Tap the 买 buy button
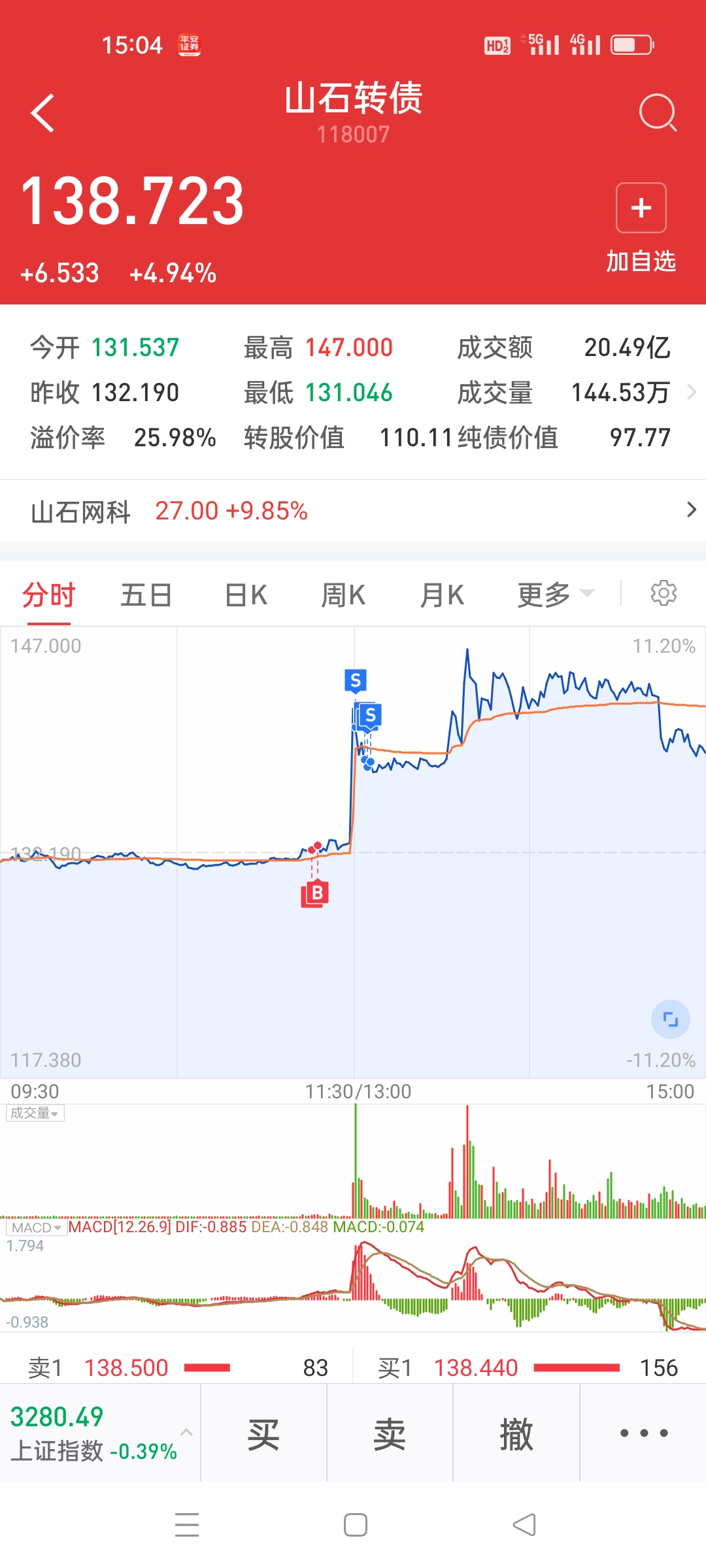Viewport: 706px width, 1568px height. point(263,1434)
